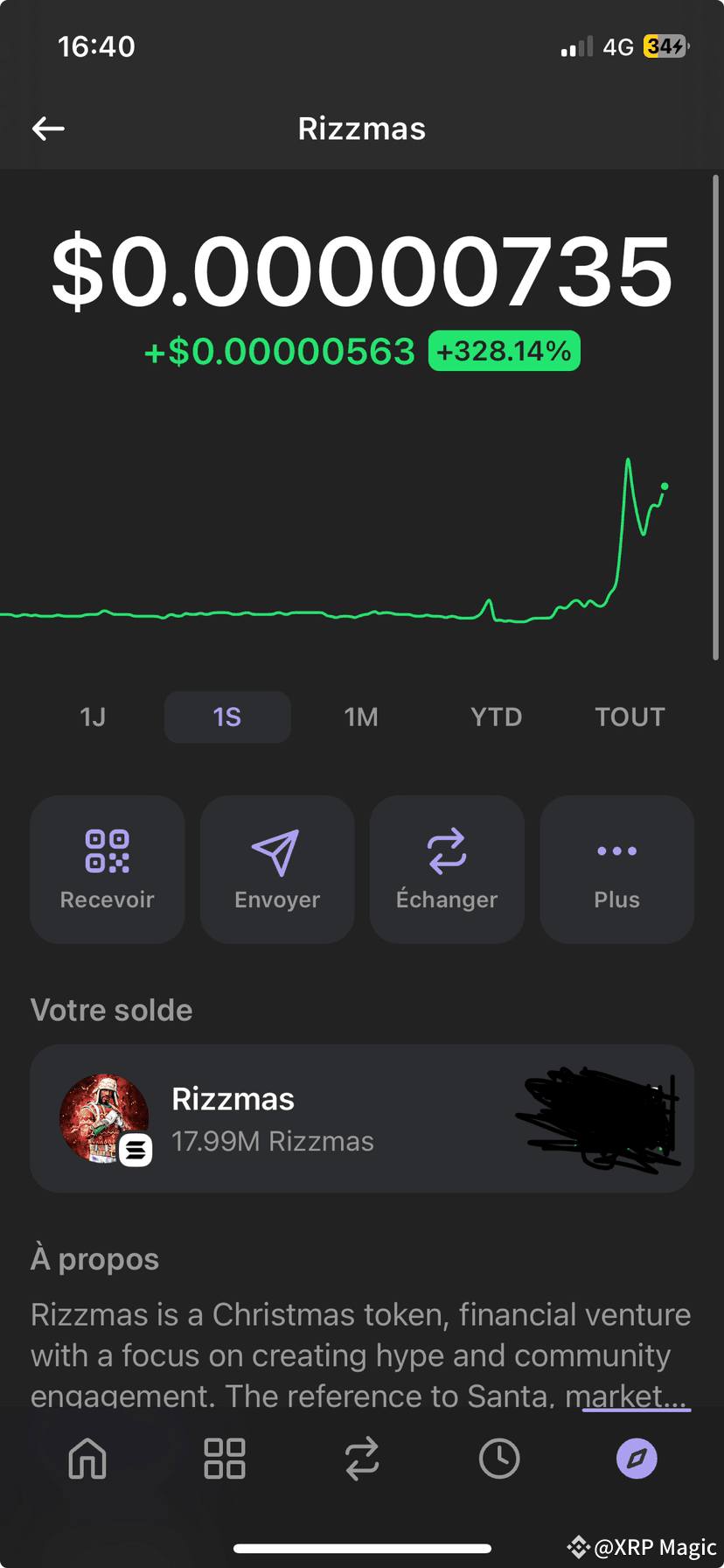Expand the truncated À propos description via market link
Image resolution: width=724 pixels, height=1568 pixels.
pos(636,1396)
